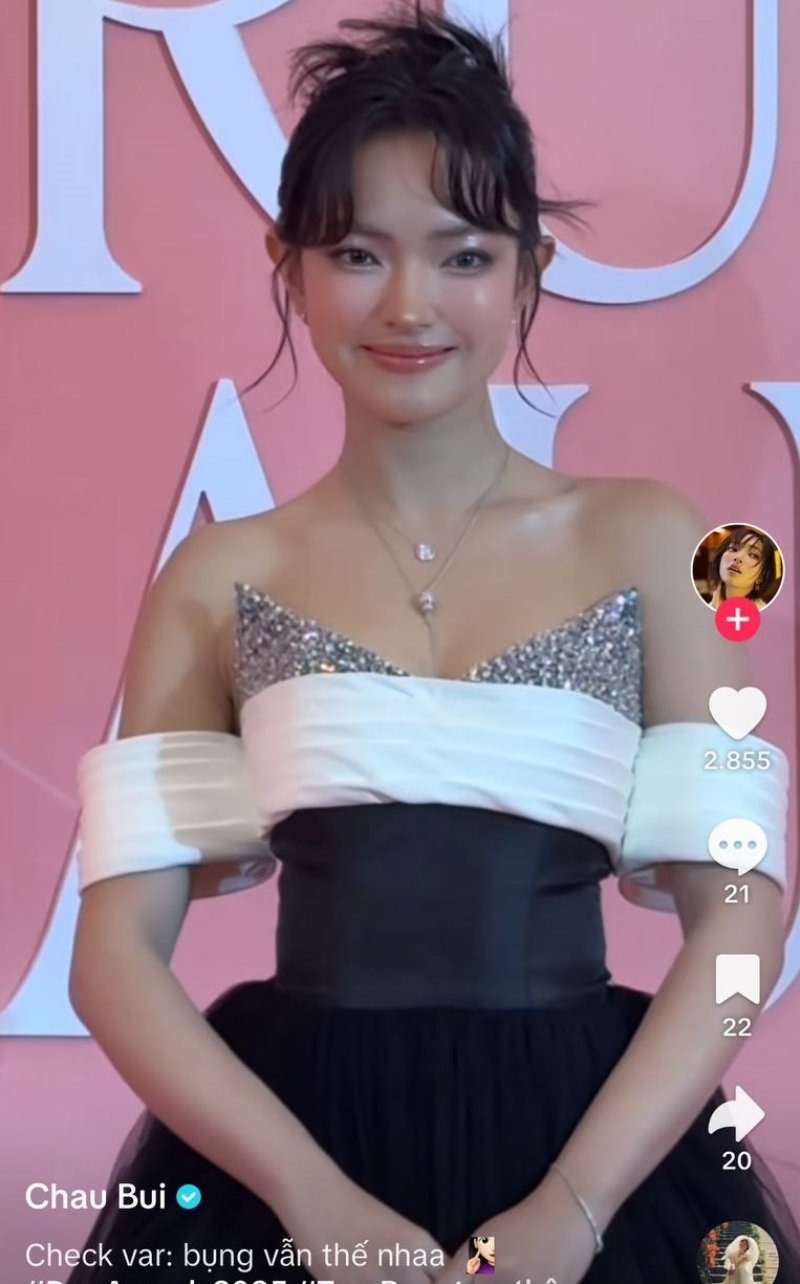Screen dimensions: 800x1284
Task: Follow the creator with the red plus
Action: pyautogui.click(x=737, y=621)
